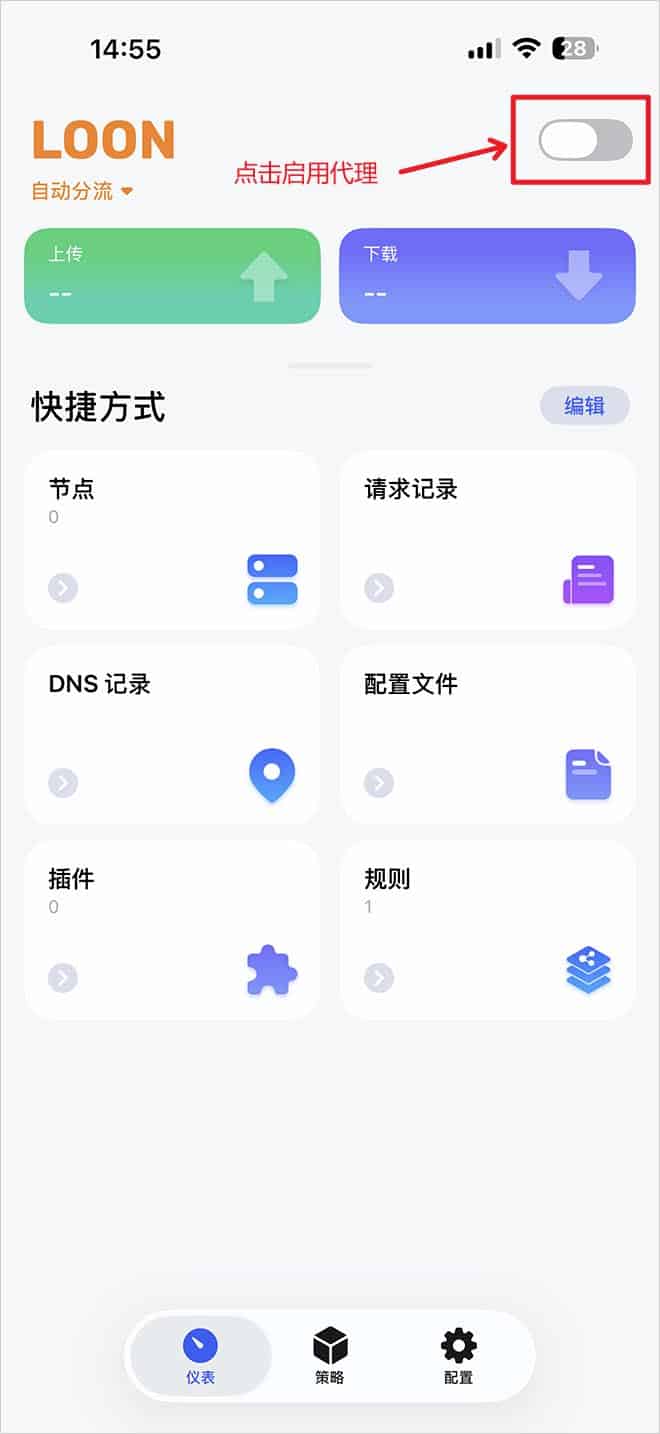Open the 配置文件 card
Screen dimensions: 660x1434
click(488, 735)
